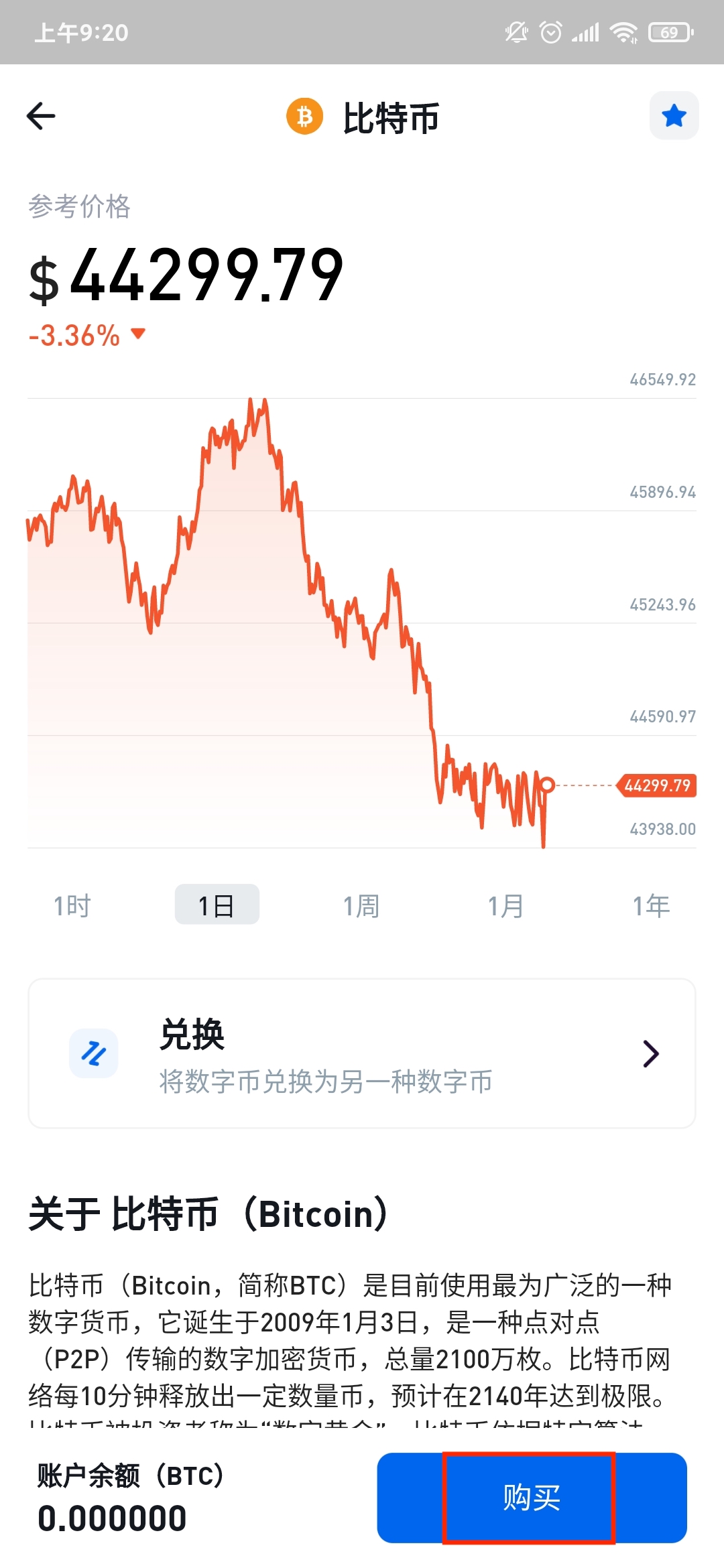View the 1年 price history
The image size is (724, 1568).
click(x=651, y=905)
